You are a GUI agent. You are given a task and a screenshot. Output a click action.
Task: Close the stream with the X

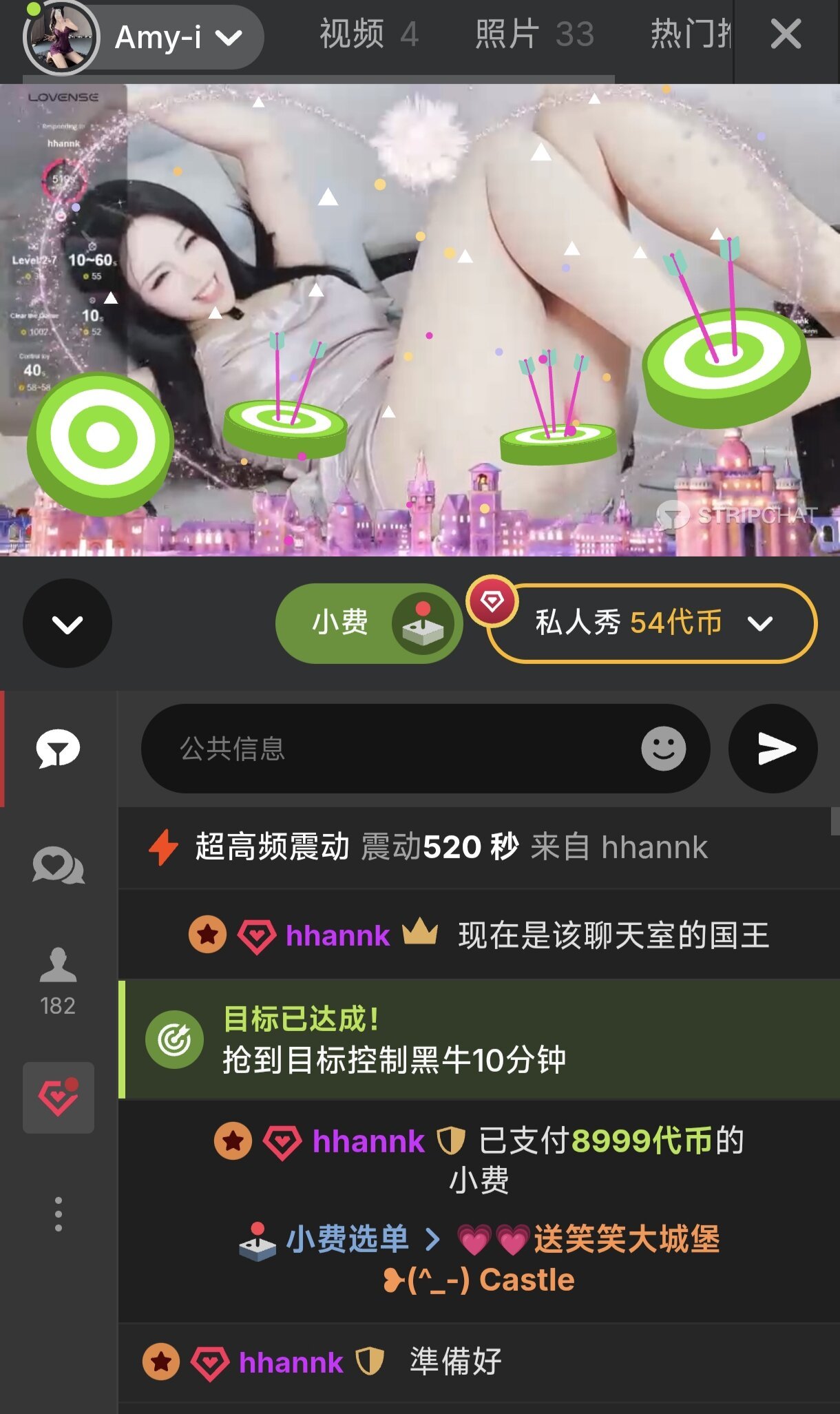point(786,34)
